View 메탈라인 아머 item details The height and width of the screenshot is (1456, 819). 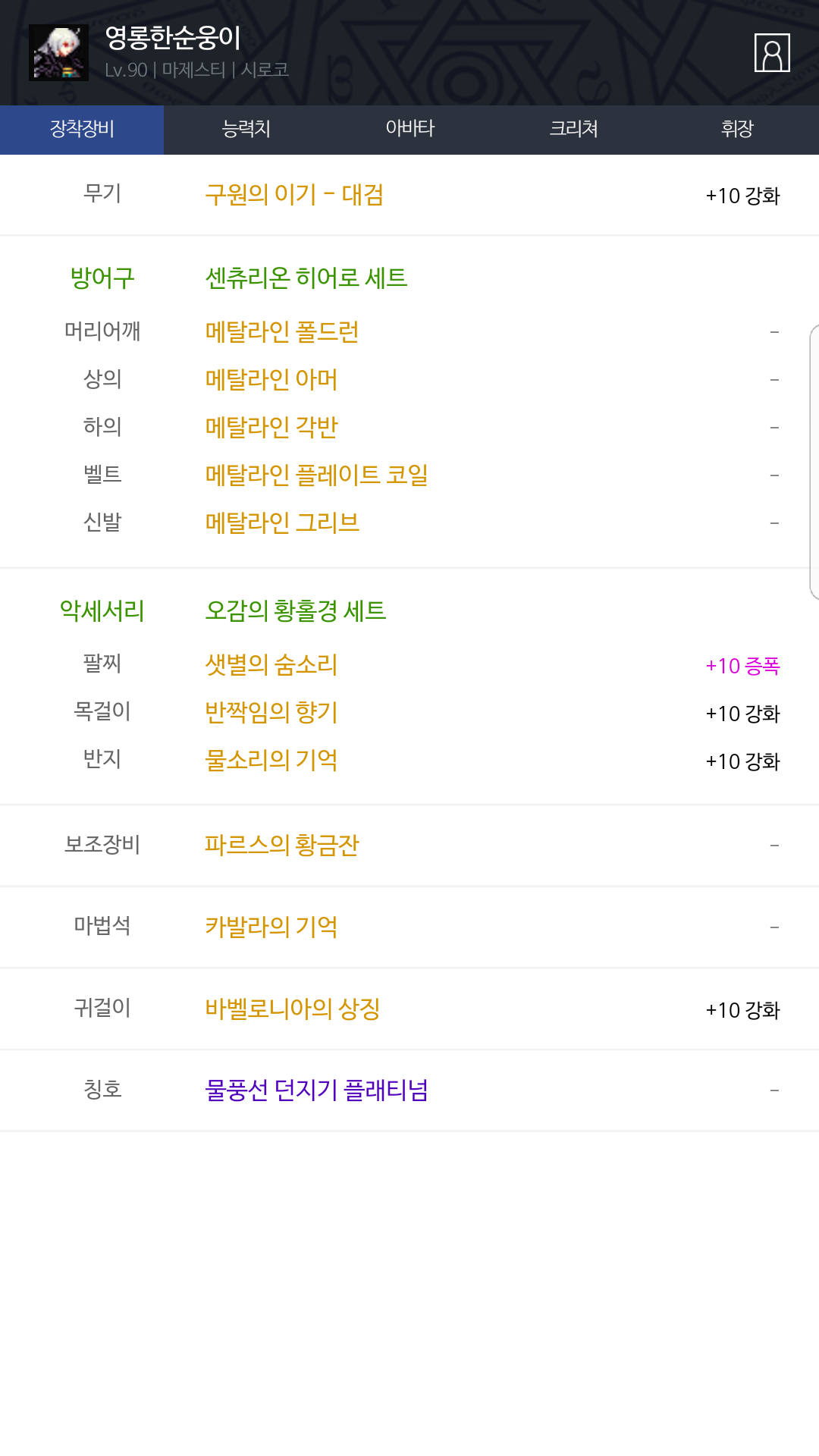coord(271,379)
